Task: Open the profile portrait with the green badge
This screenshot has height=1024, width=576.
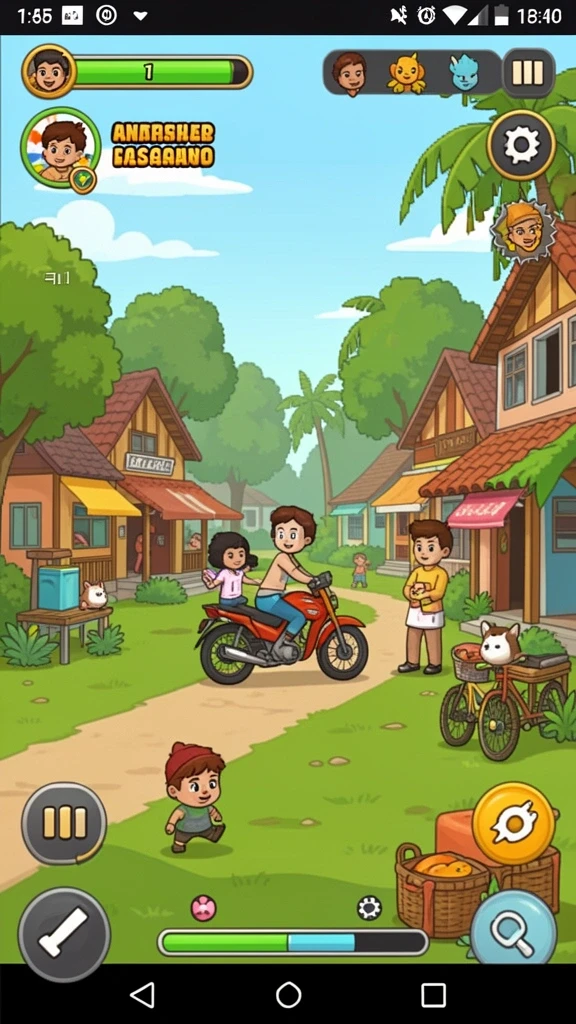Action: 60,149
